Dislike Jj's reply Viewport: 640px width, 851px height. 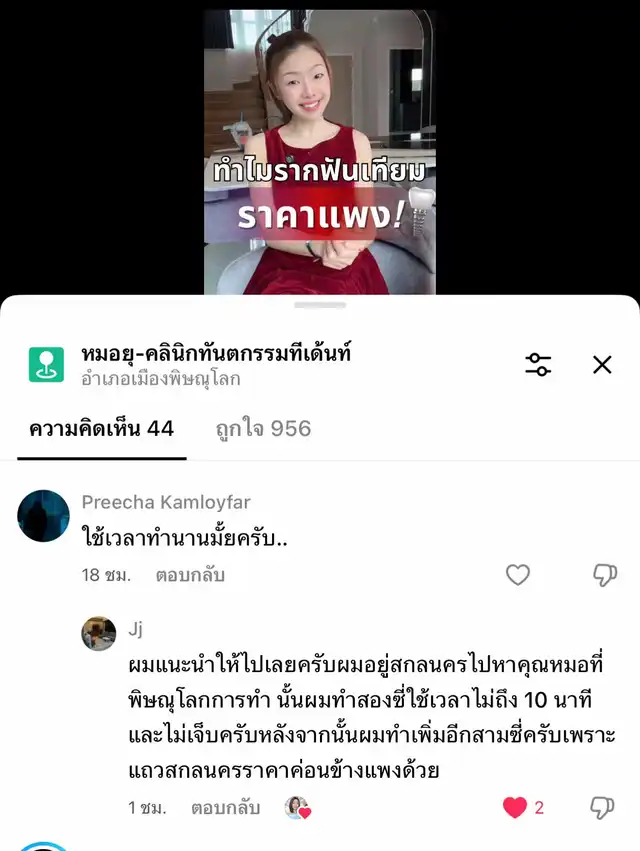point(602,807)
